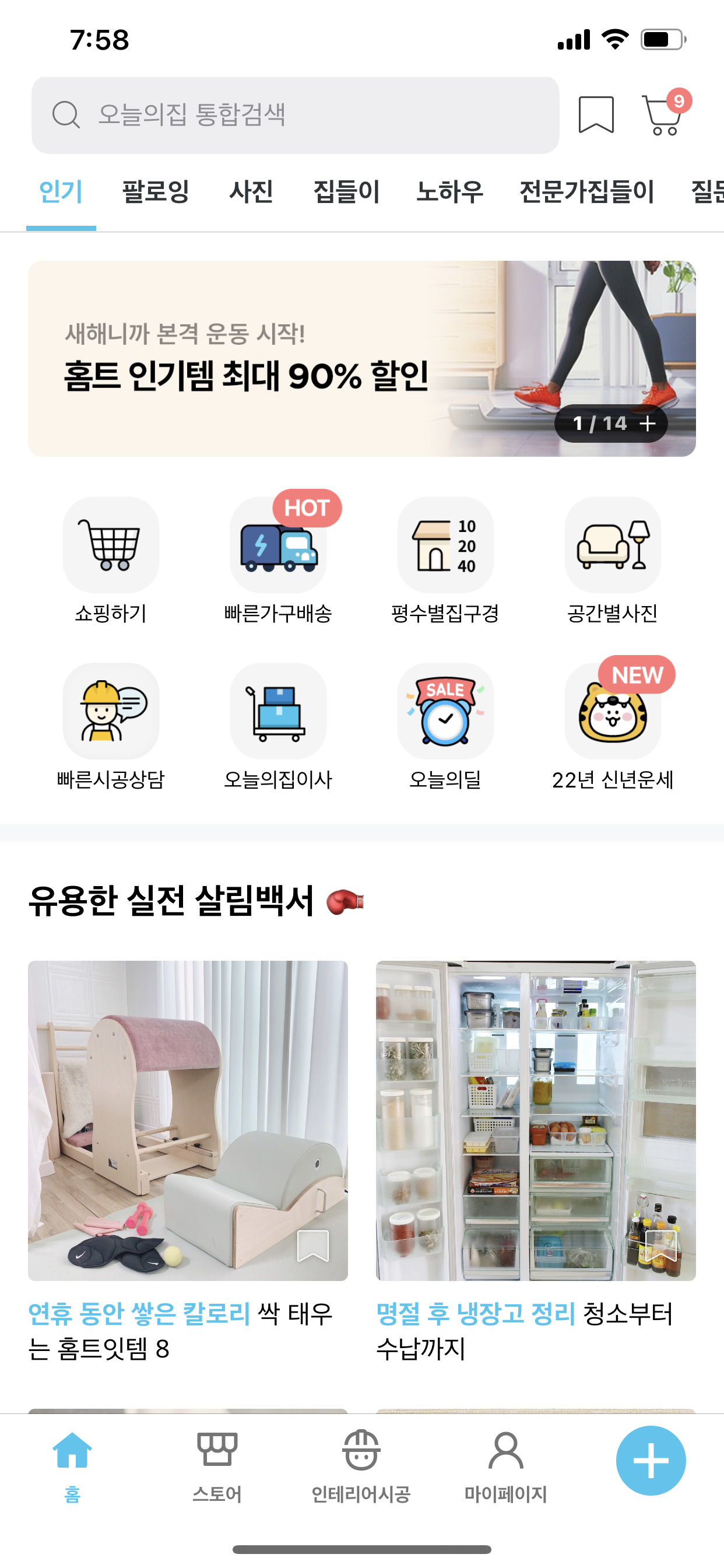Go to the 스토어 tab
Image resolution: width=724 pixels, height=1568 pixels.
pos(217,1466)
